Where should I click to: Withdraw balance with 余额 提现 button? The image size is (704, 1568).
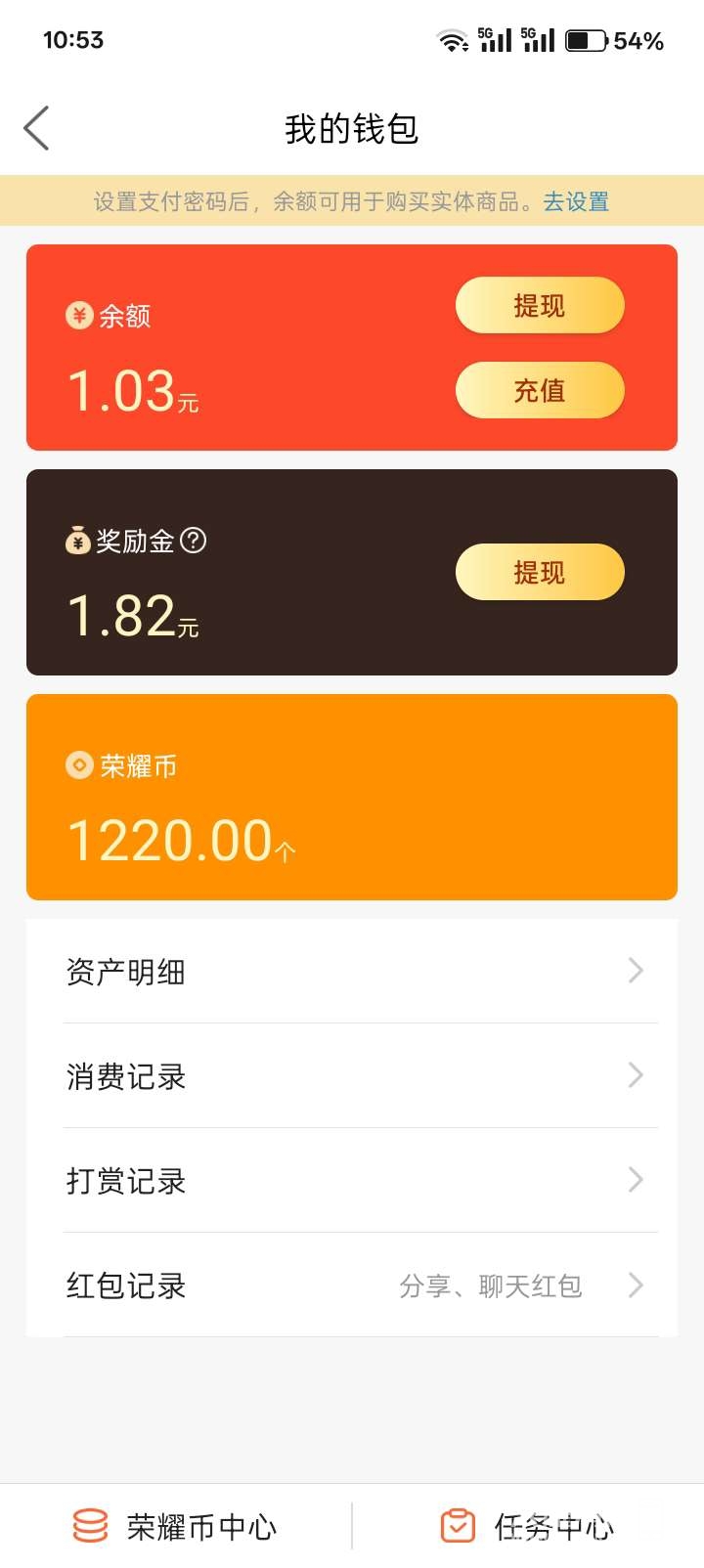click(x=540, y=305)
